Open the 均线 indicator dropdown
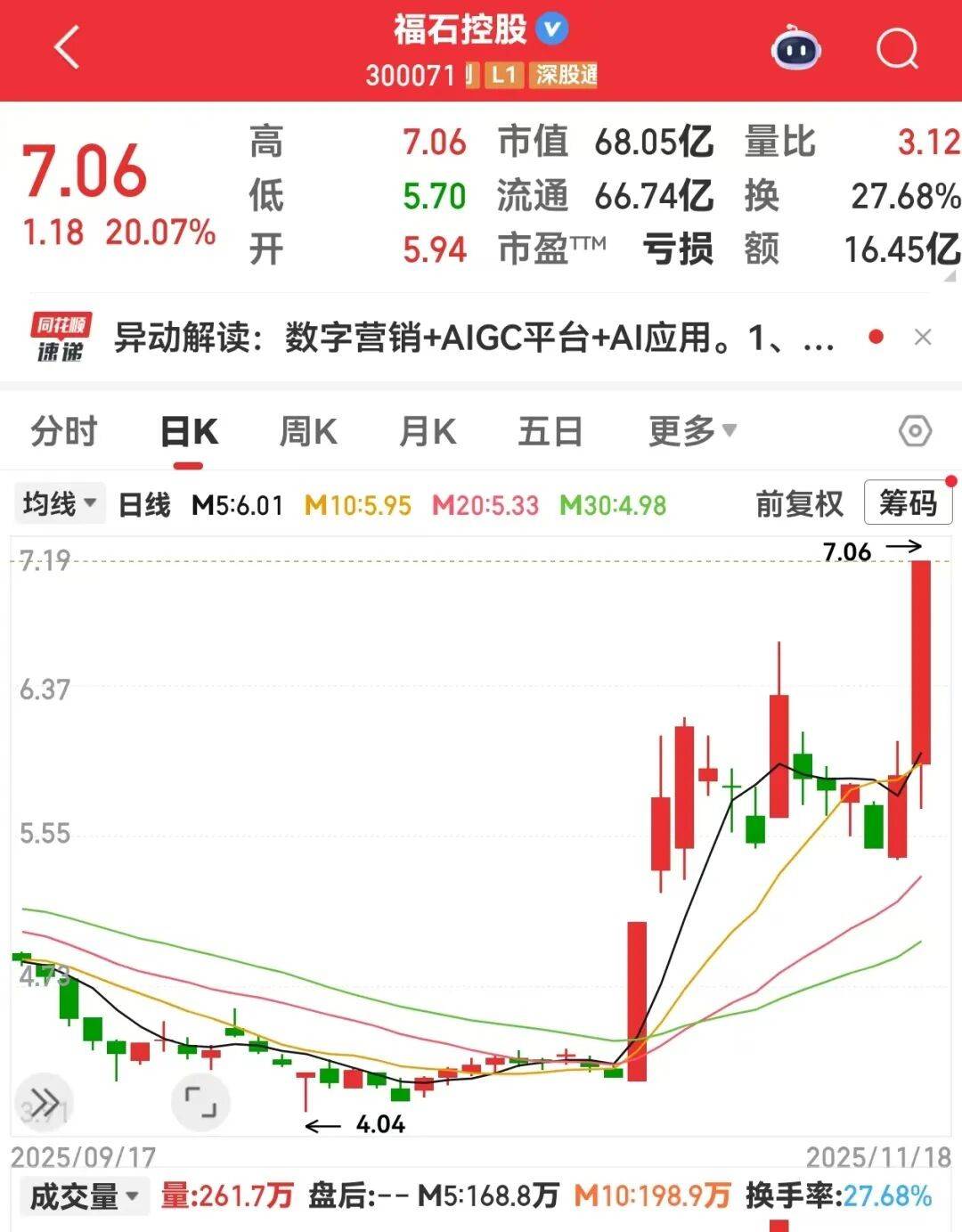962x1232 pixels. tap(60, 505)
